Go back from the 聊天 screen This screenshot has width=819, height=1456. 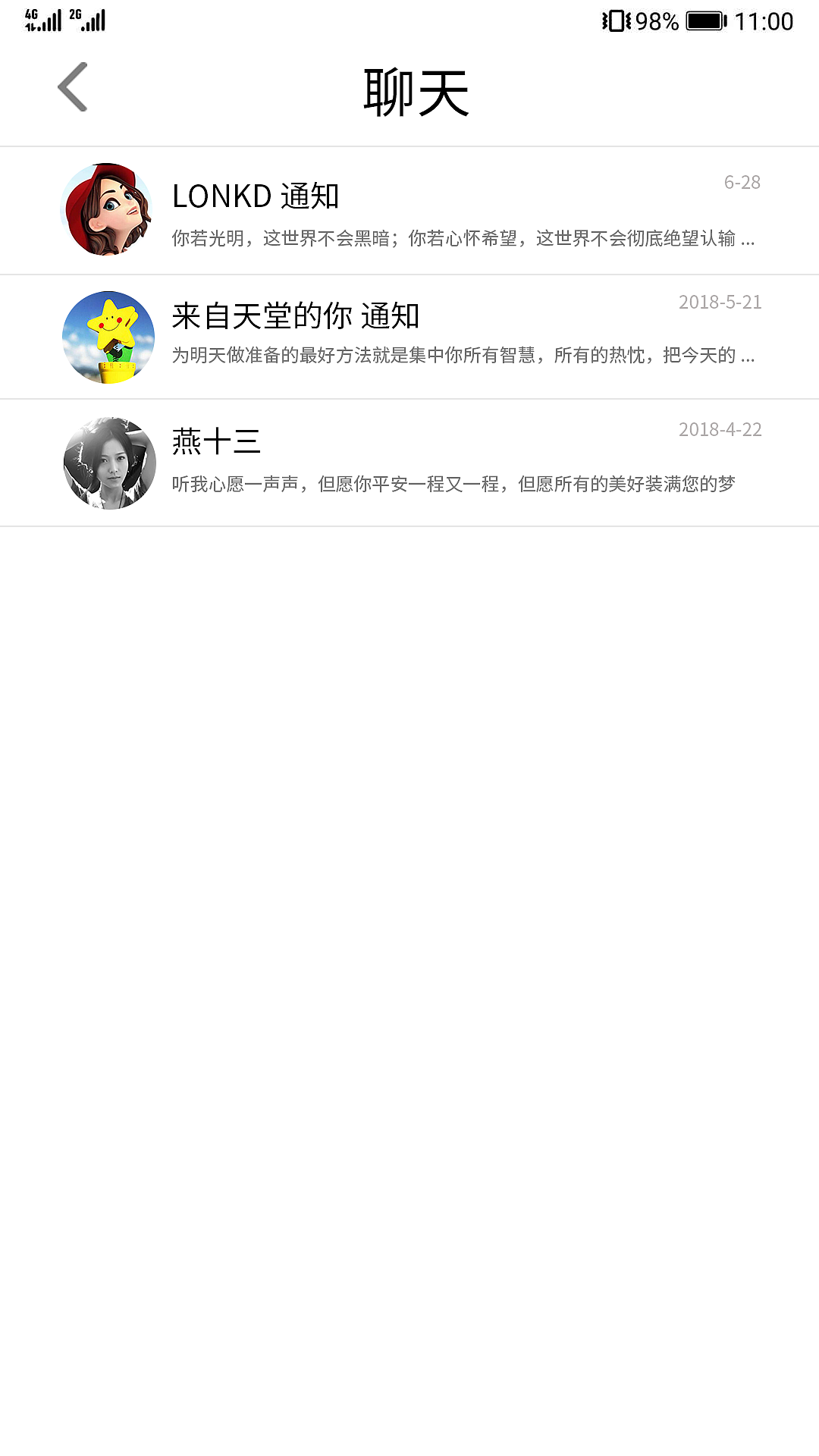[x=73, y=88]
